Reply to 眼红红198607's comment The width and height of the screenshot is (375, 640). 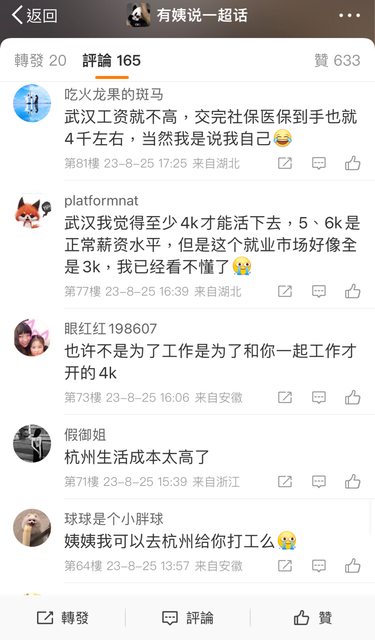[x=319, y=397]
